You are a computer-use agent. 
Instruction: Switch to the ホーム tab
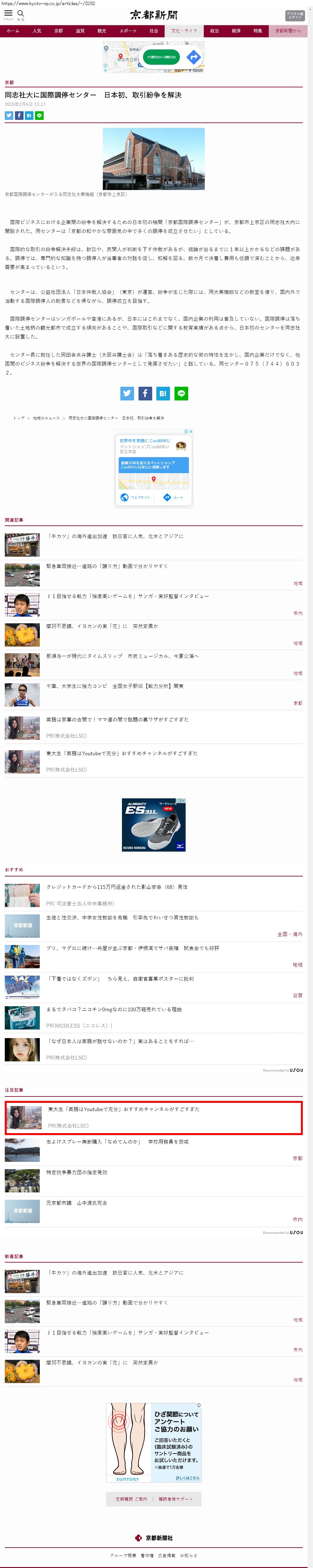click(x=13, y=31)
